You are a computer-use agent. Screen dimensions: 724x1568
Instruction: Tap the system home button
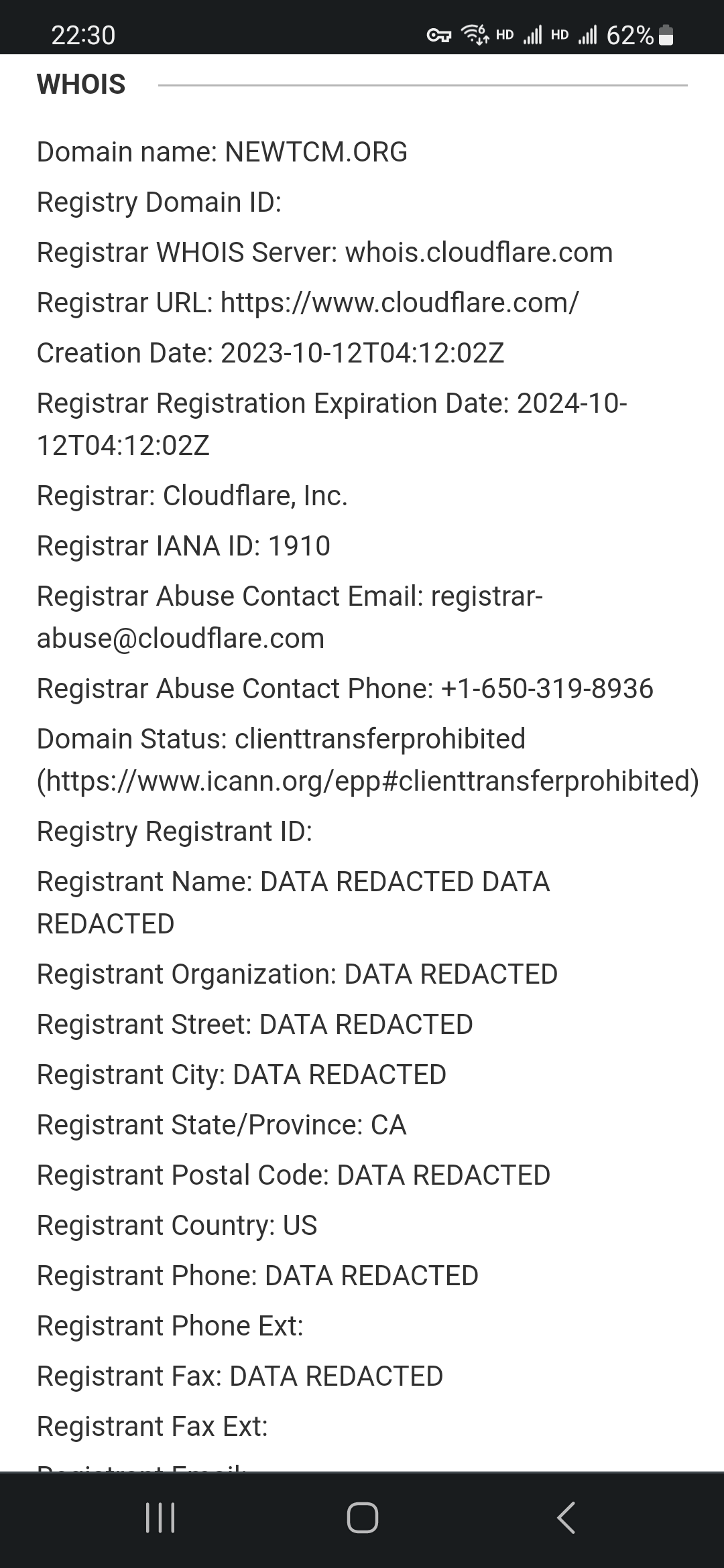click(x=363, y=1518)
